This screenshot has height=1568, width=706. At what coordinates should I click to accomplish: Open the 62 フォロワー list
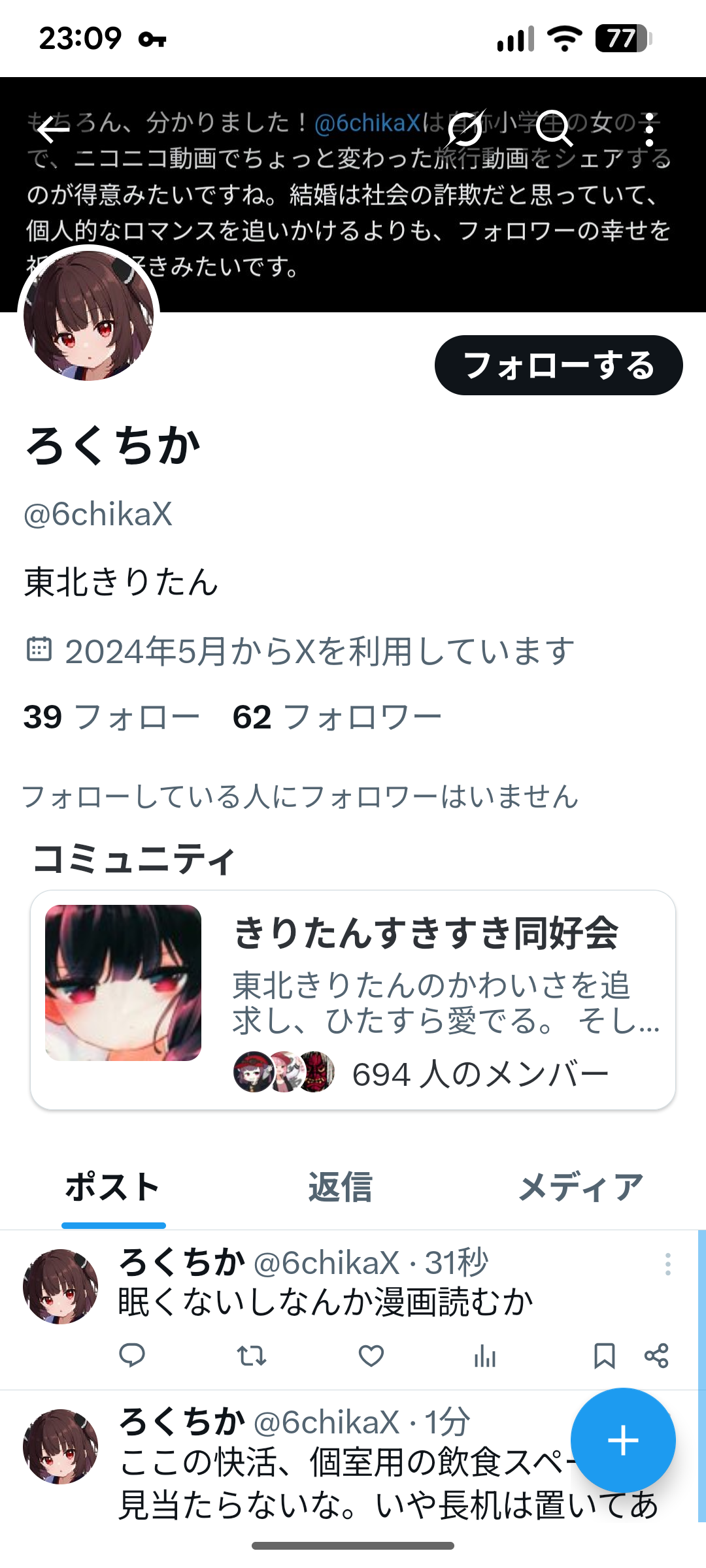(x=337, y=717)
